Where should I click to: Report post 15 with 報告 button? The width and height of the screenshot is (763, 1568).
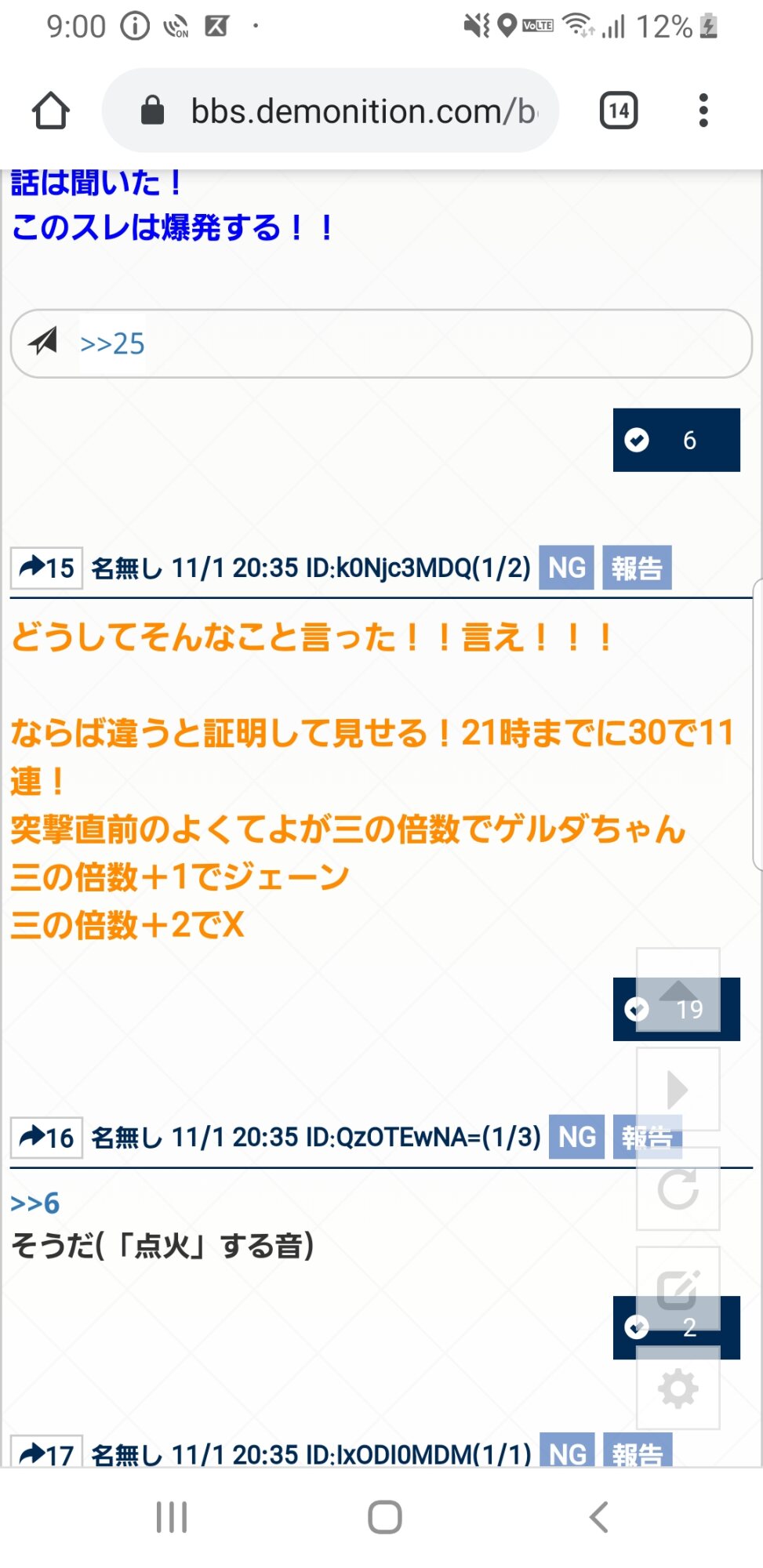click(637, 568)
